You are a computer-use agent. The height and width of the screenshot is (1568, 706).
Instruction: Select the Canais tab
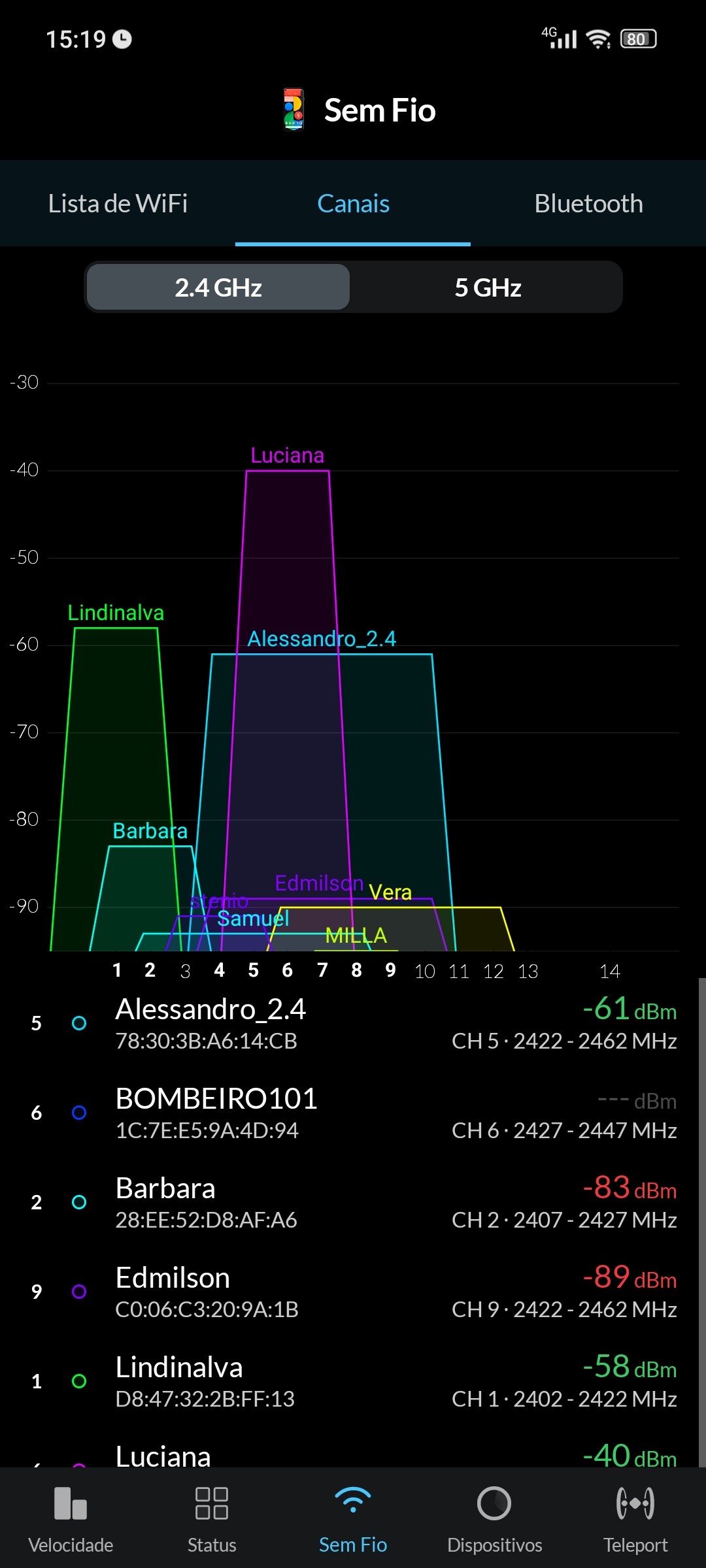[x=353, y=204]
